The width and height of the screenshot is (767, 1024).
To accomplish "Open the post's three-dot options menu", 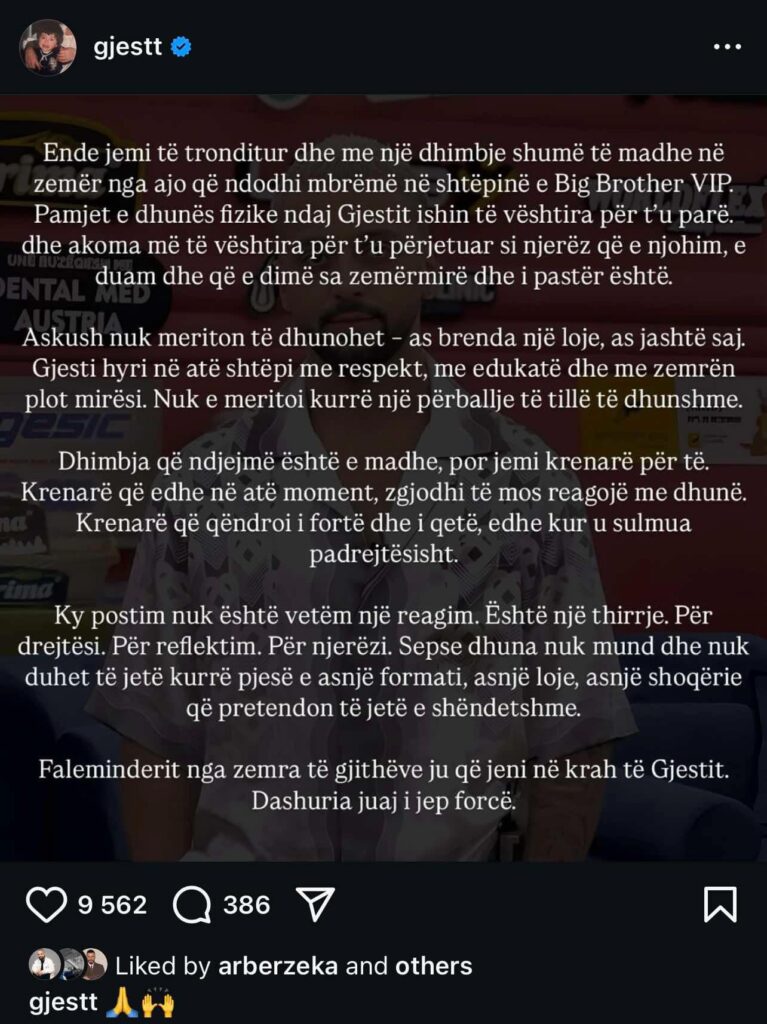I will point(726,47).
